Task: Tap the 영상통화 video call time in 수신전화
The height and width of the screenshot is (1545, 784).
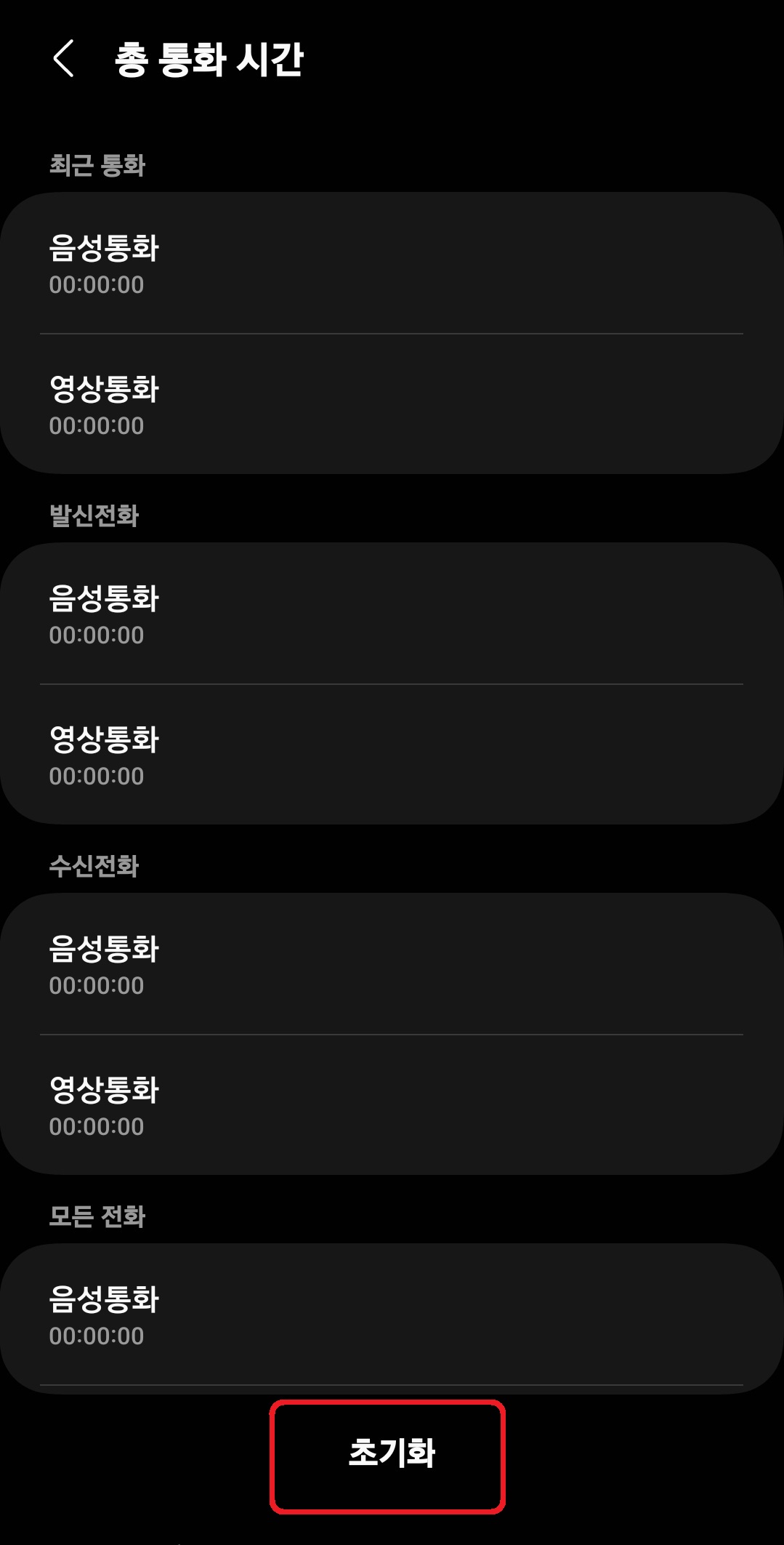Action: pos(97,1125)
